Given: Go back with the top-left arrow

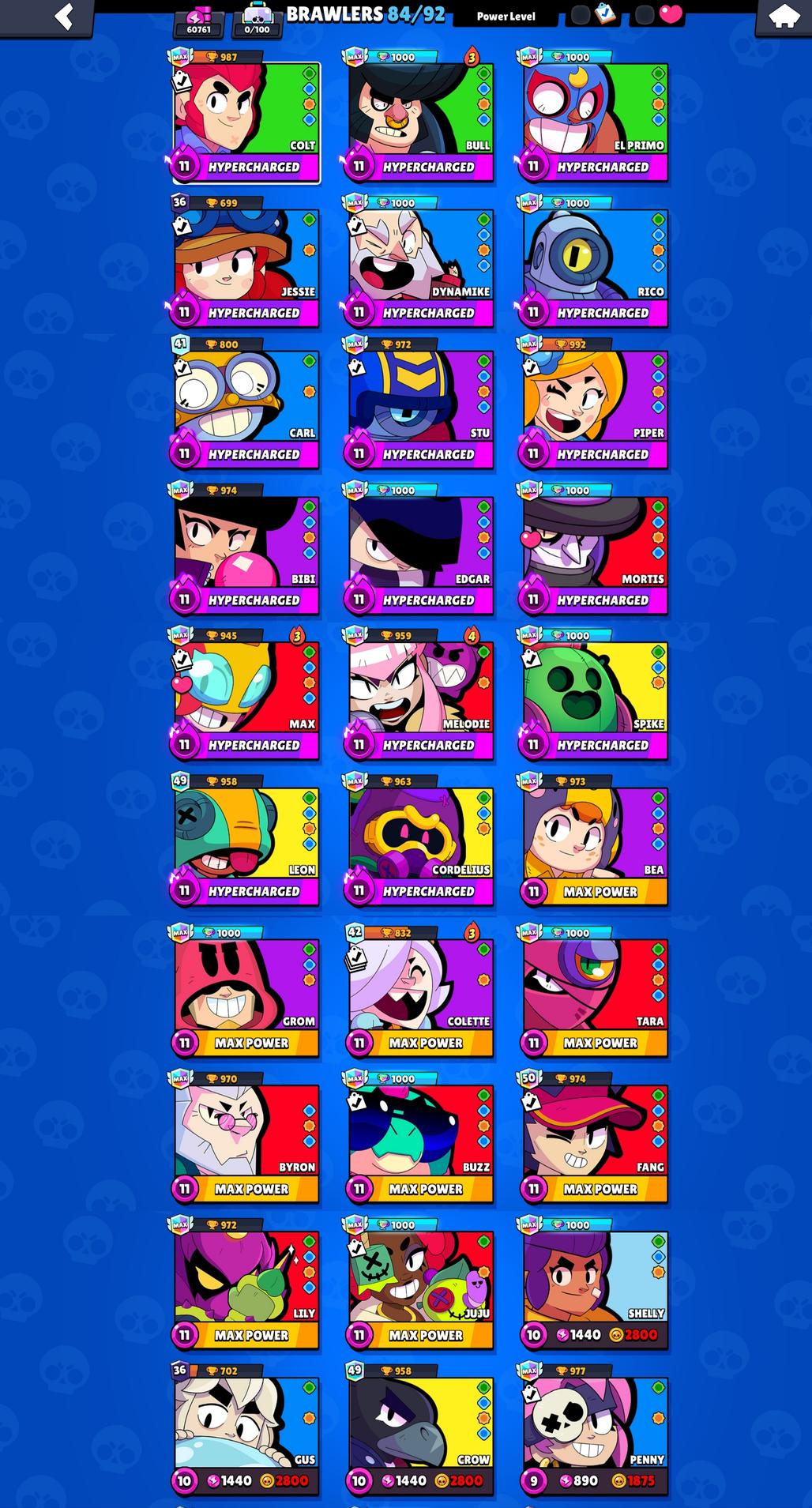Looking at the screenshot, I should (x=63, y=17).
